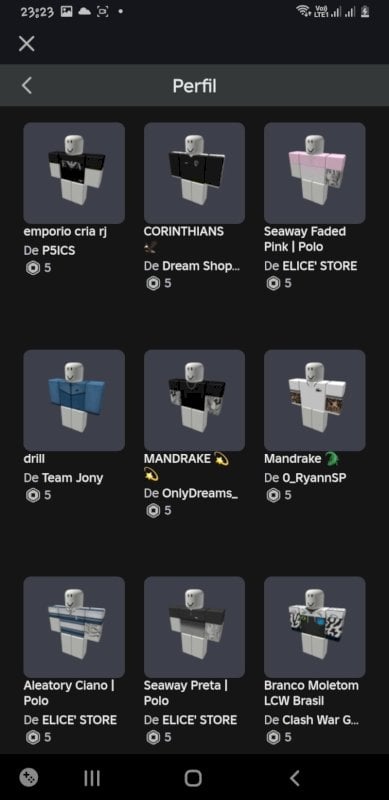
Task: Open recent apps from navigation bar
Action: [x=92, y=778]
